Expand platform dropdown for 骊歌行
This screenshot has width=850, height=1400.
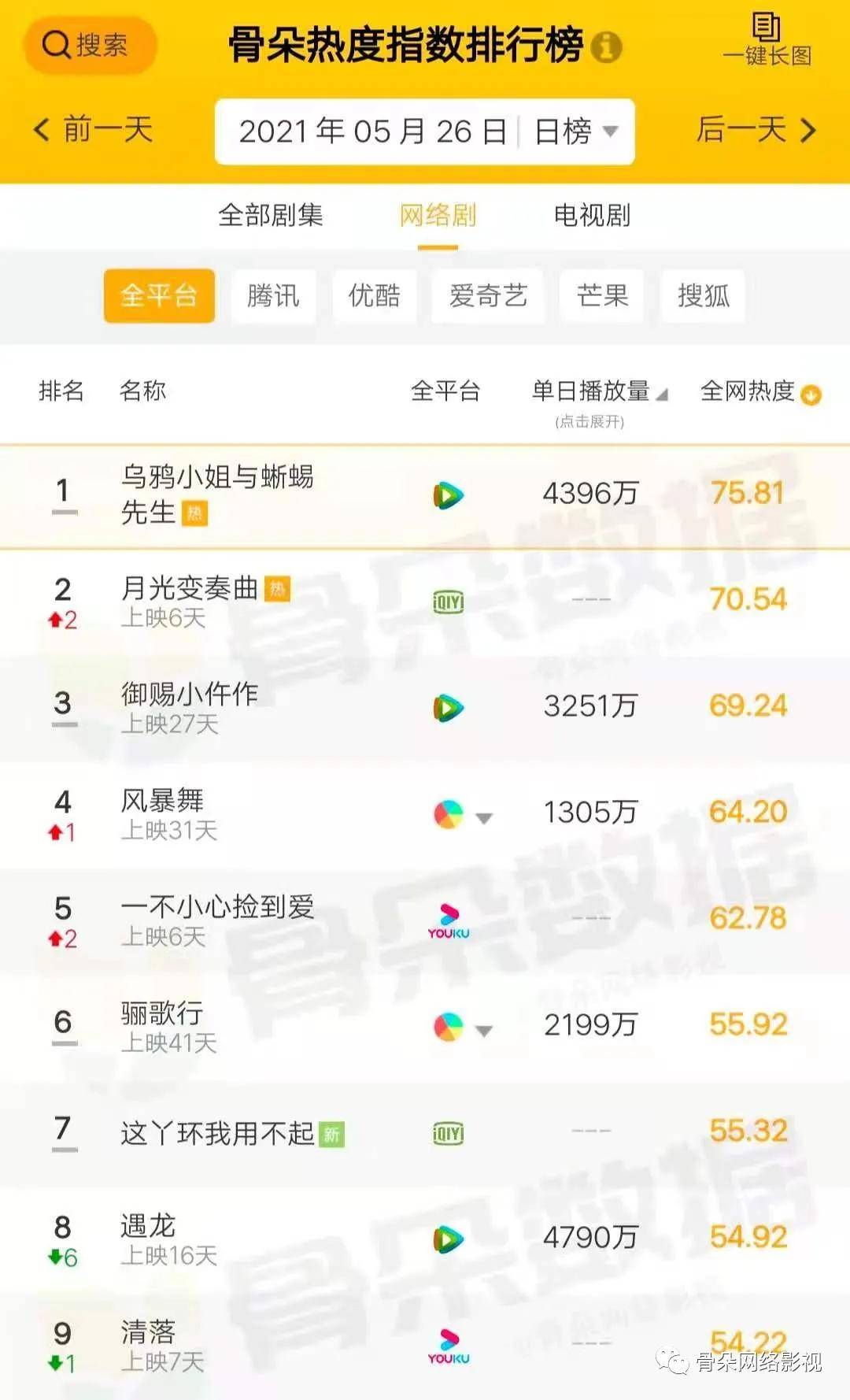[x=484, y=1030]
